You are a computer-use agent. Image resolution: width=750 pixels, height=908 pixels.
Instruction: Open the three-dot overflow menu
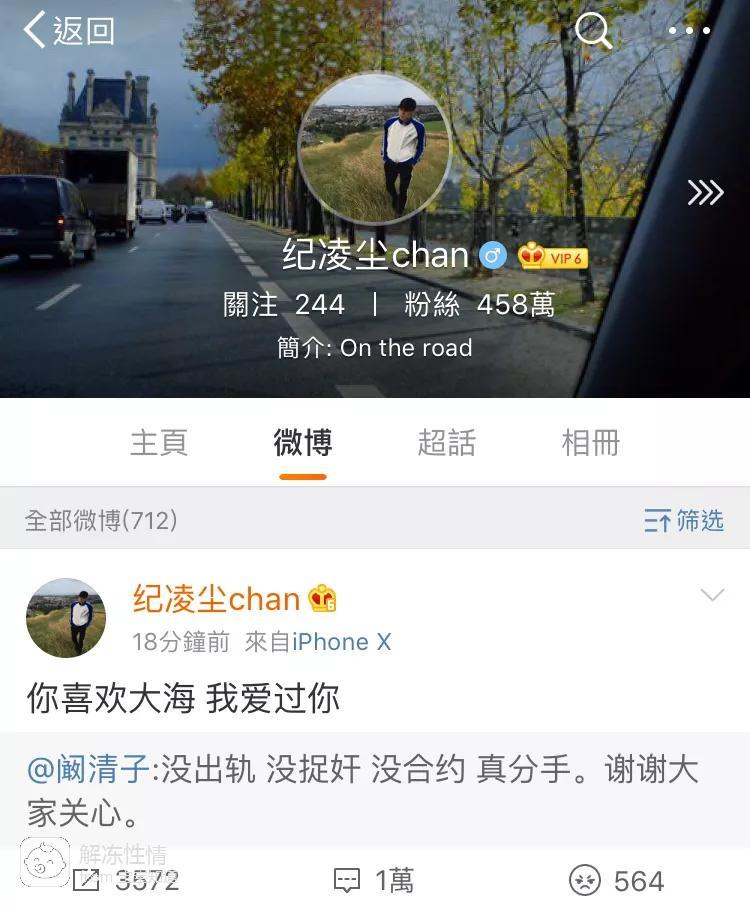pyautogui.click(x=689, y=31)
